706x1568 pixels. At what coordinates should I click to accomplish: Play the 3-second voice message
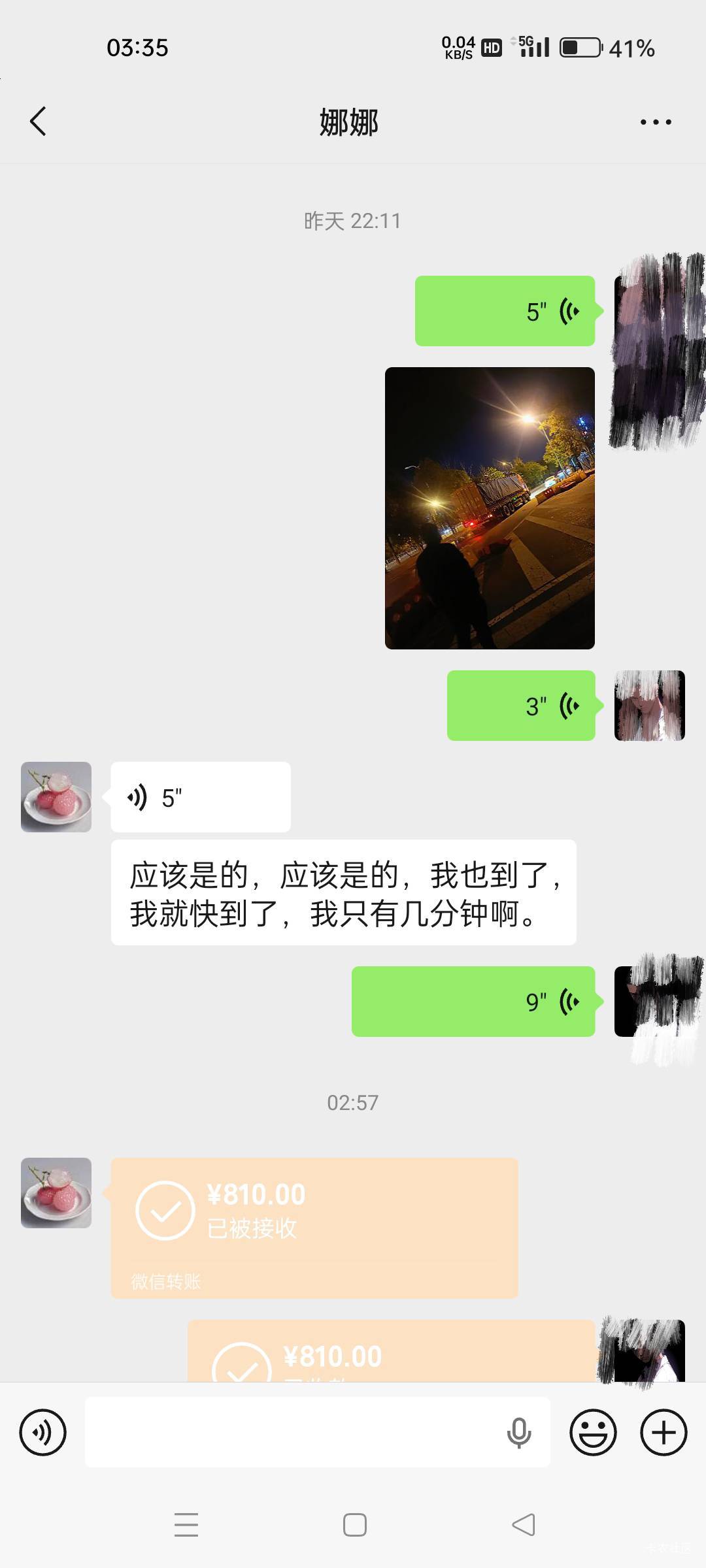point(521,706)
